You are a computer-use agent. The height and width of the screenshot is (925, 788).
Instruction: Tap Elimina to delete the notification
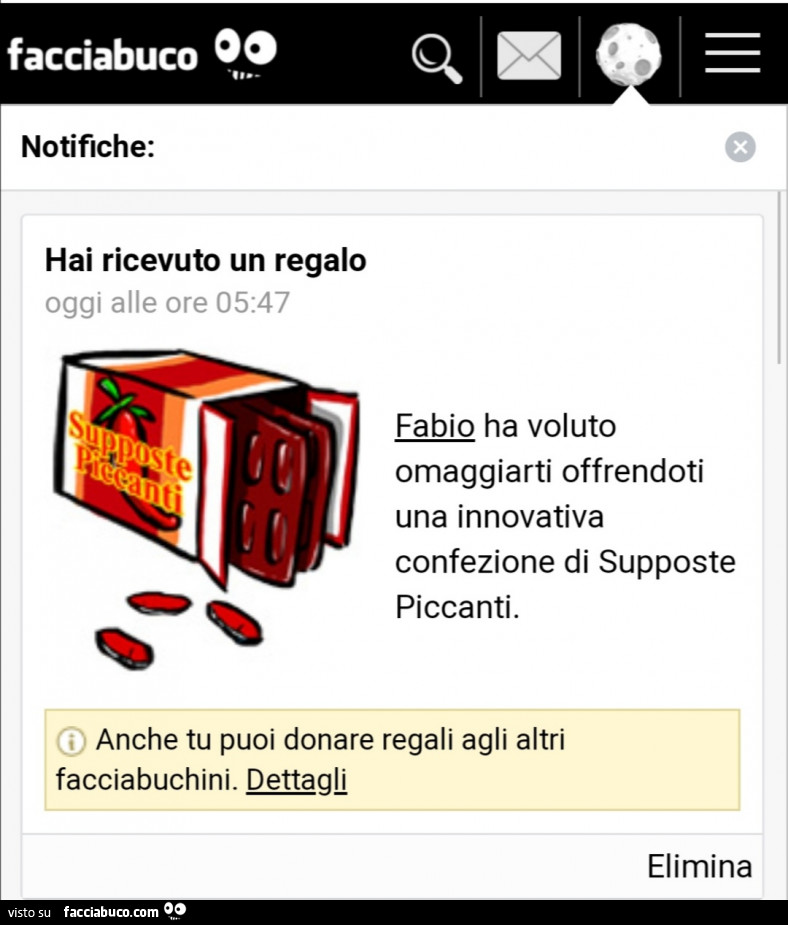pyautogui.click(x=699, y=865)
